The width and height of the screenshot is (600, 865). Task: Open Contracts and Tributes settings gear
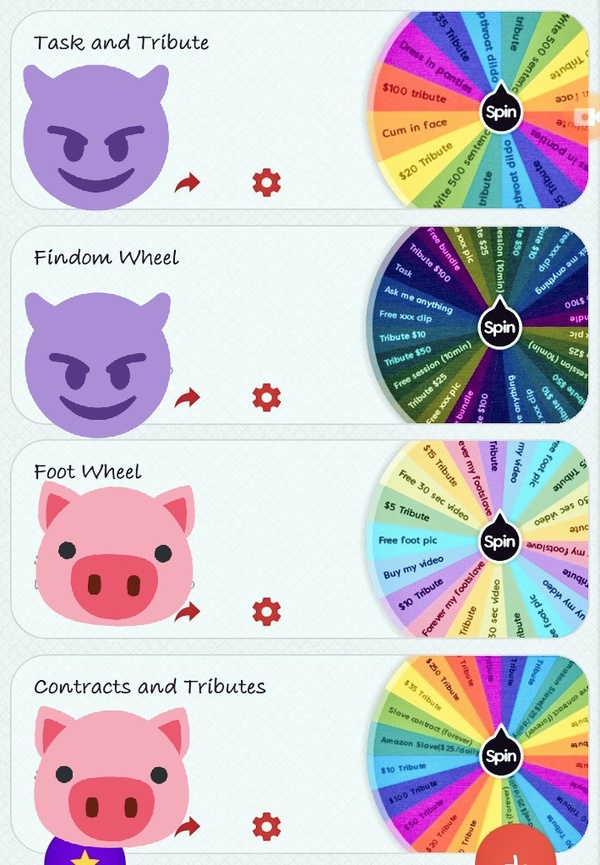pos(266,826)
